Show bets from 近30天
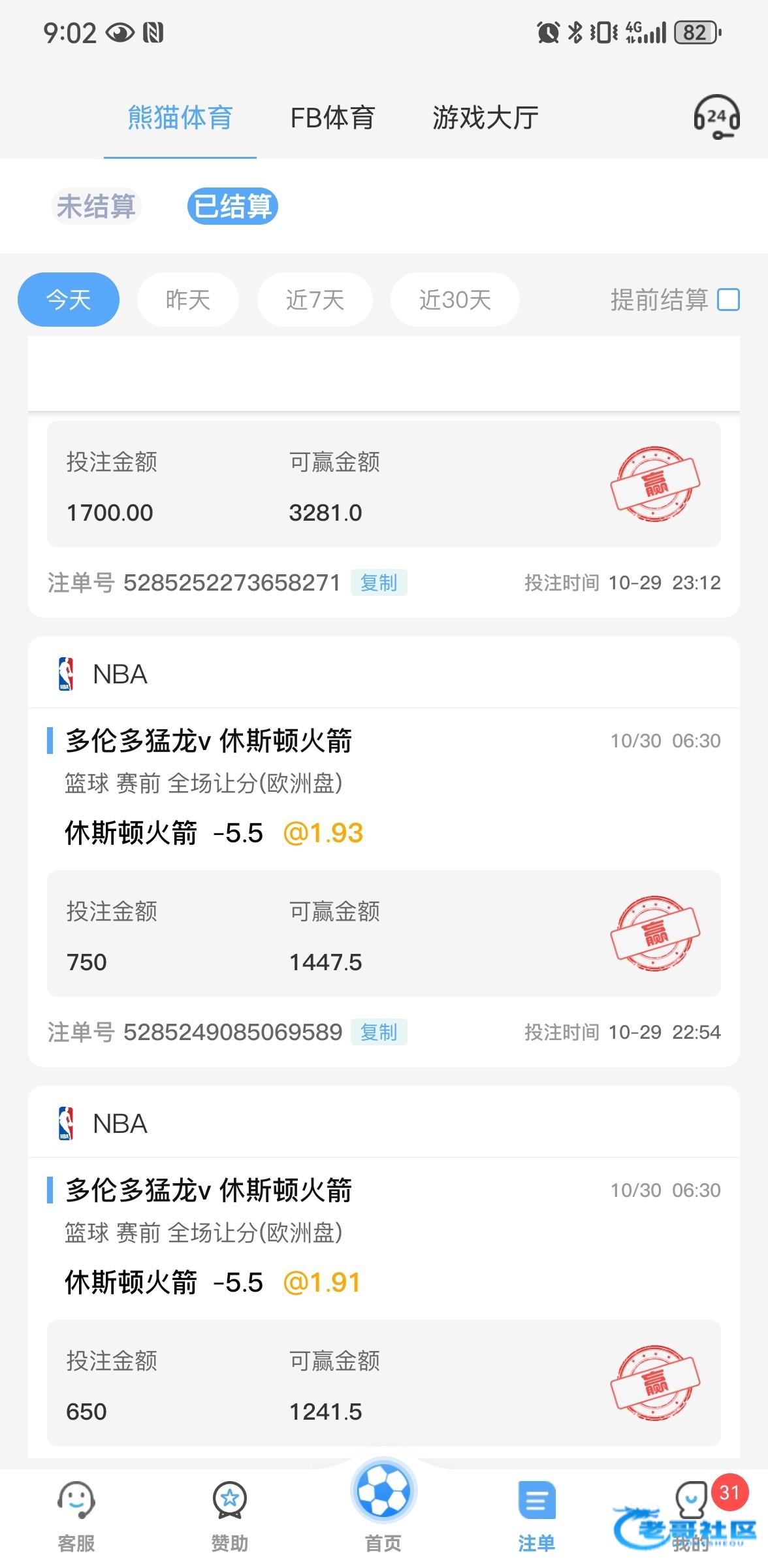768x1568 pixels. 455,300
